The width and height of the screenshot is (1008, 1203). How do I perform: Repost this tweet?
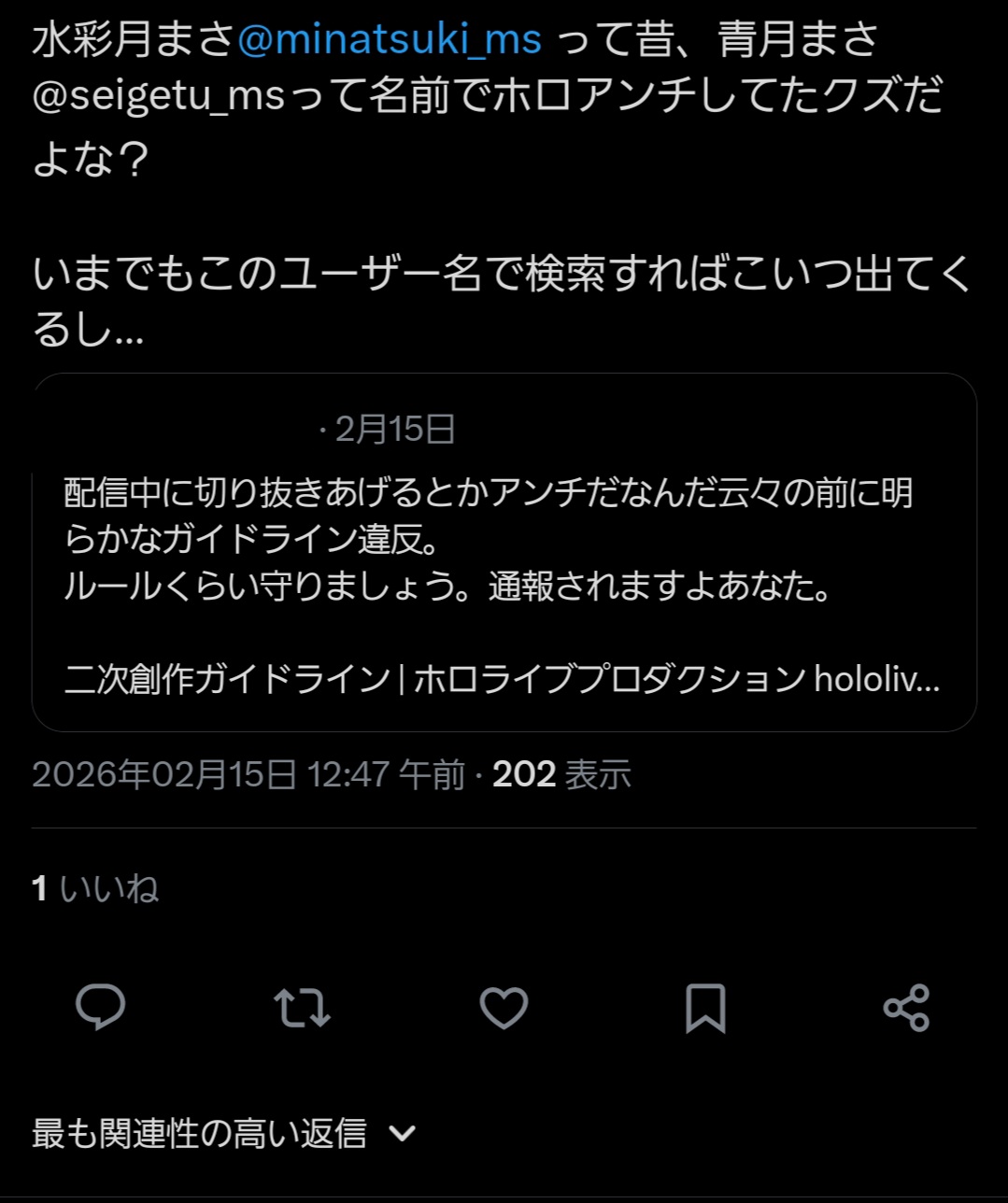[x=302, y=1007]
